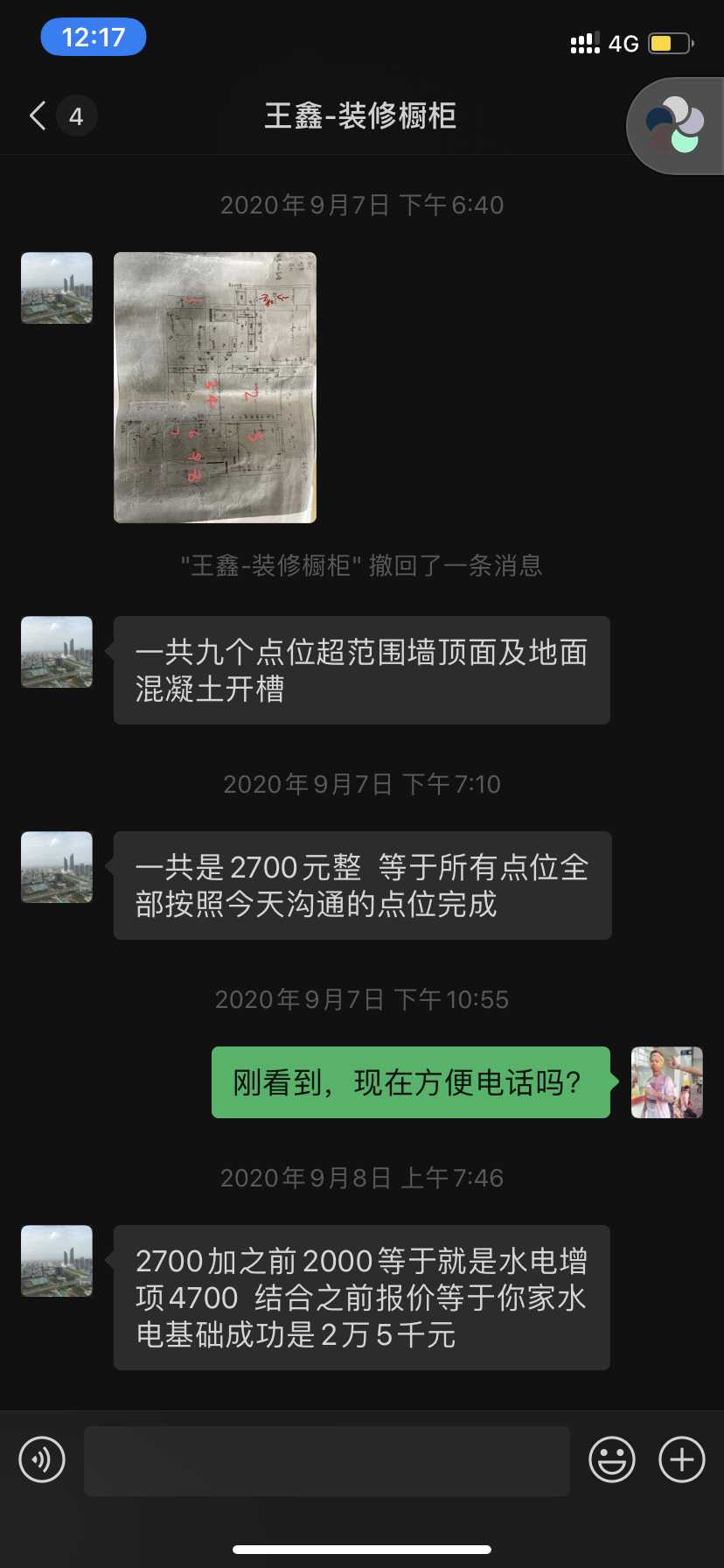Open the plus attachment menu

pyautogui.click(x=681, y=1459)
